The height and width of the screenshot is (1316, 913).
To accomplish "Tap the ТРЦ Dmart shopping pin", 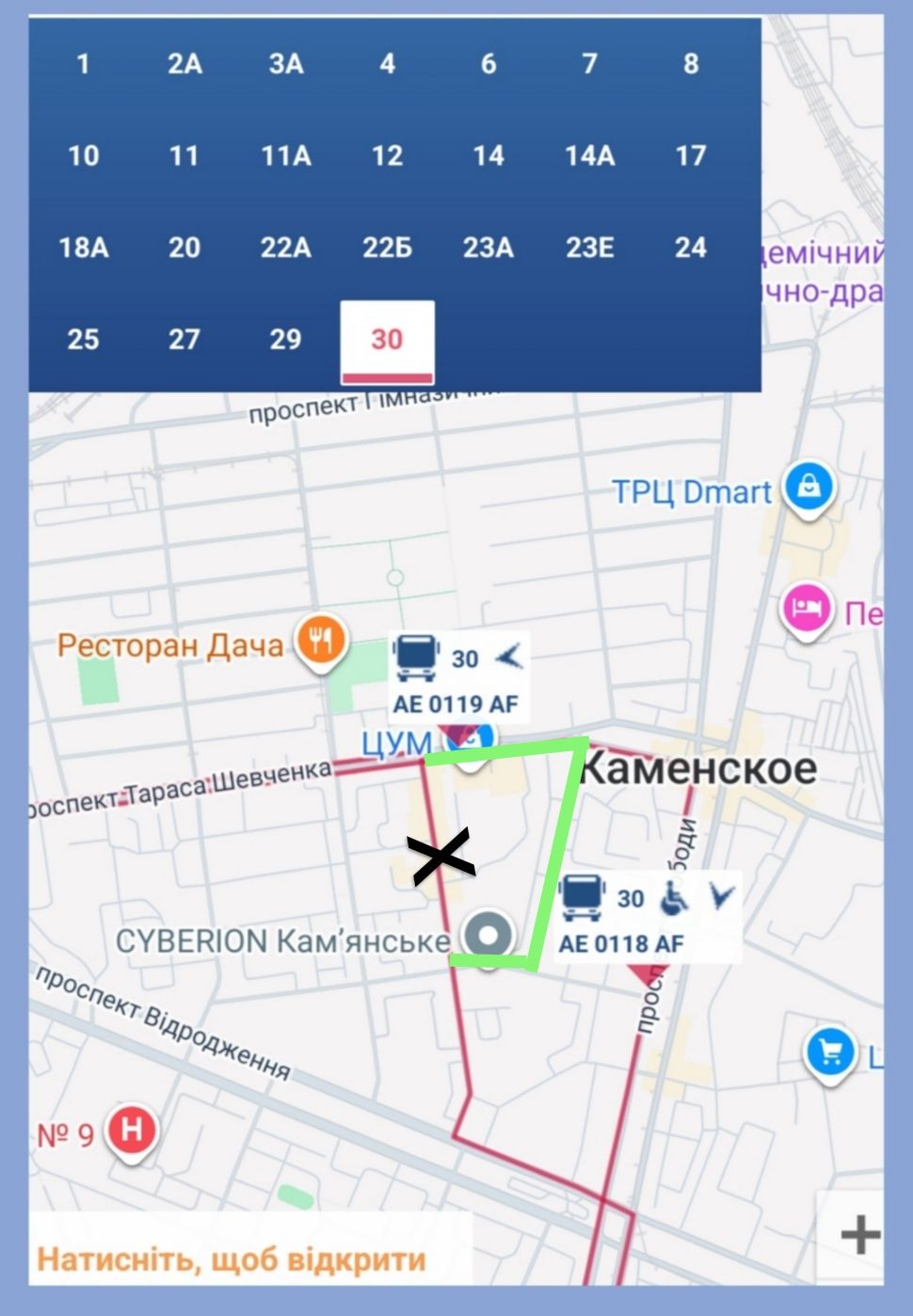I will click(x=809, y=489).
